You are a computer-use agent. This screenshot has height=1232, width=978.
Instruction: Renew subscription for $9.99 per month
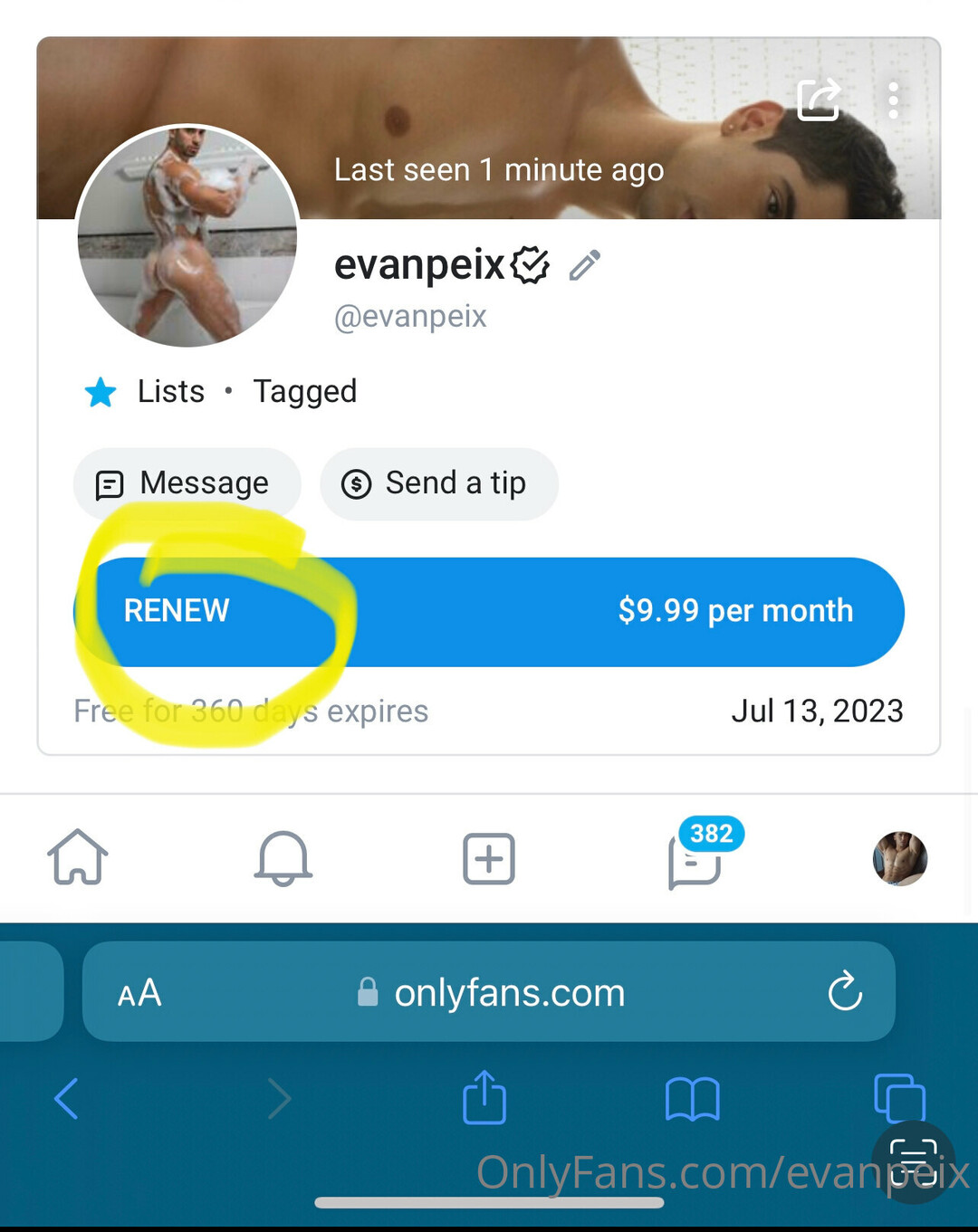point(489,612)
